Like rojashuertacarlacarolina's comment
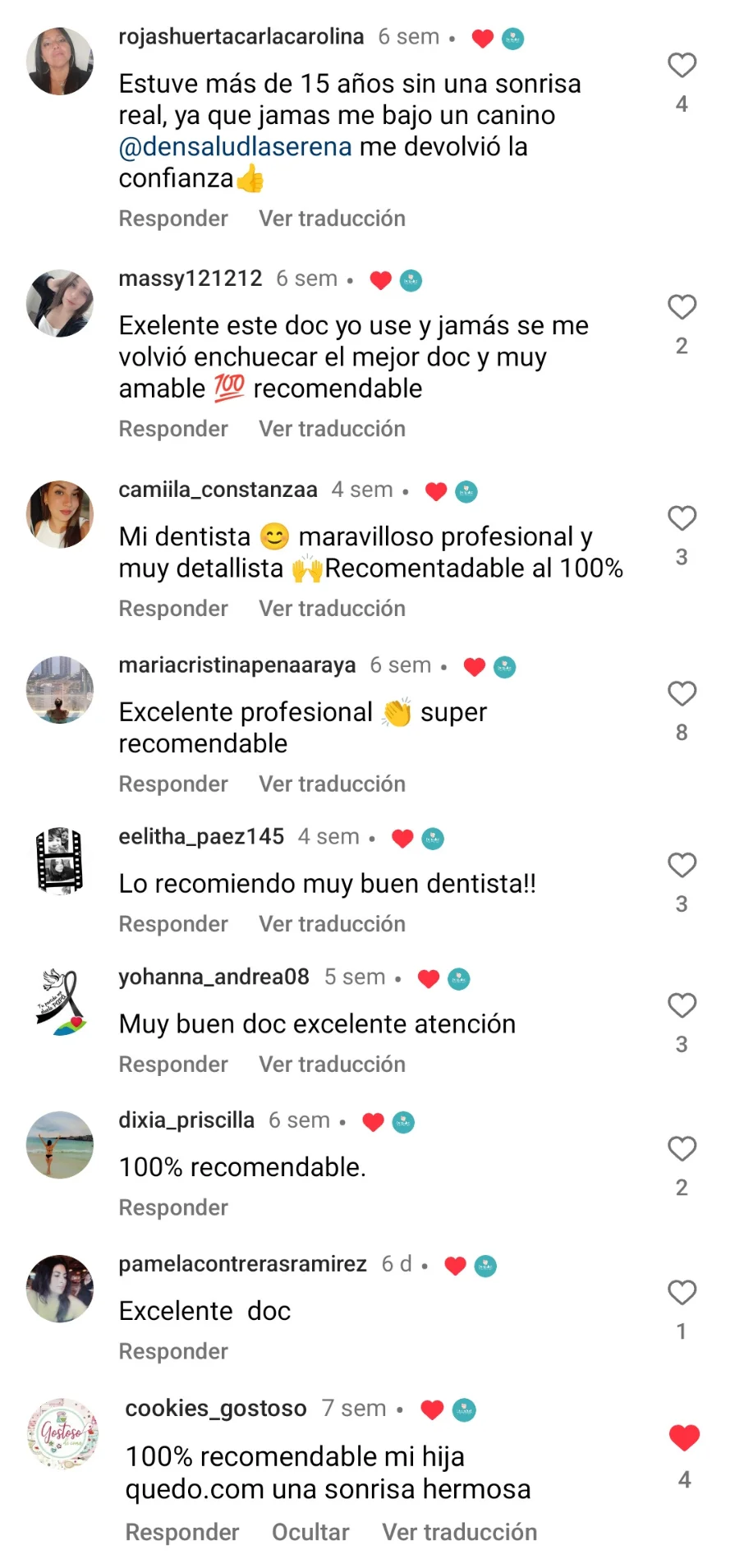 click(682, 65)
